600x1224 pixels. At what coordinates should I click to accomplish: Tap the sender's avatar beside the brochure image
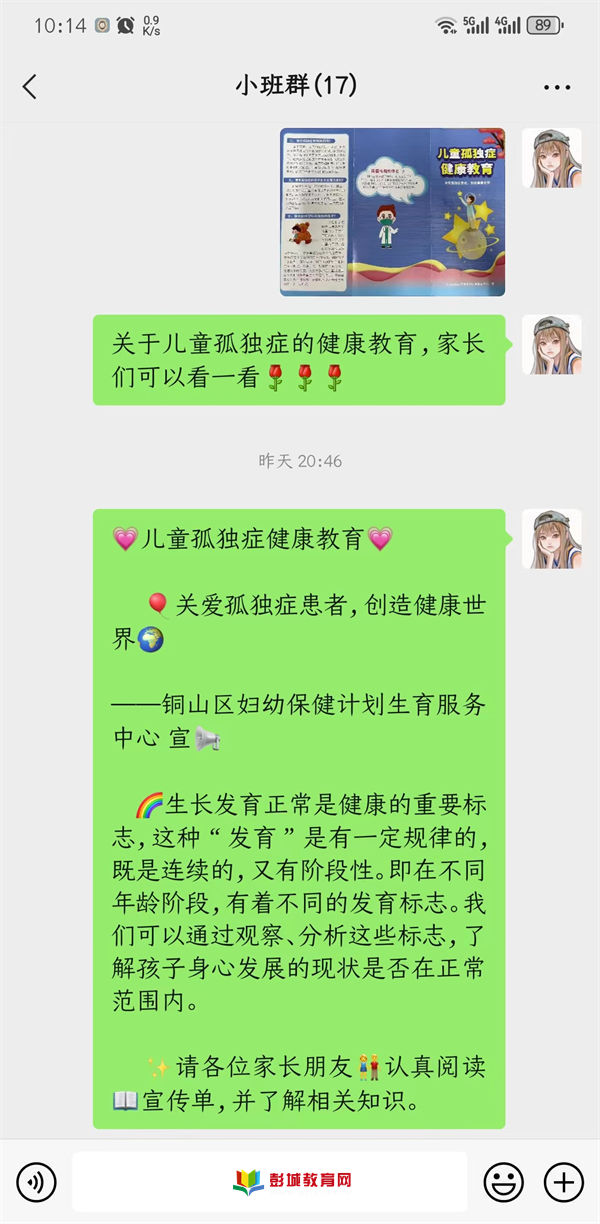[x=551, y=158]
